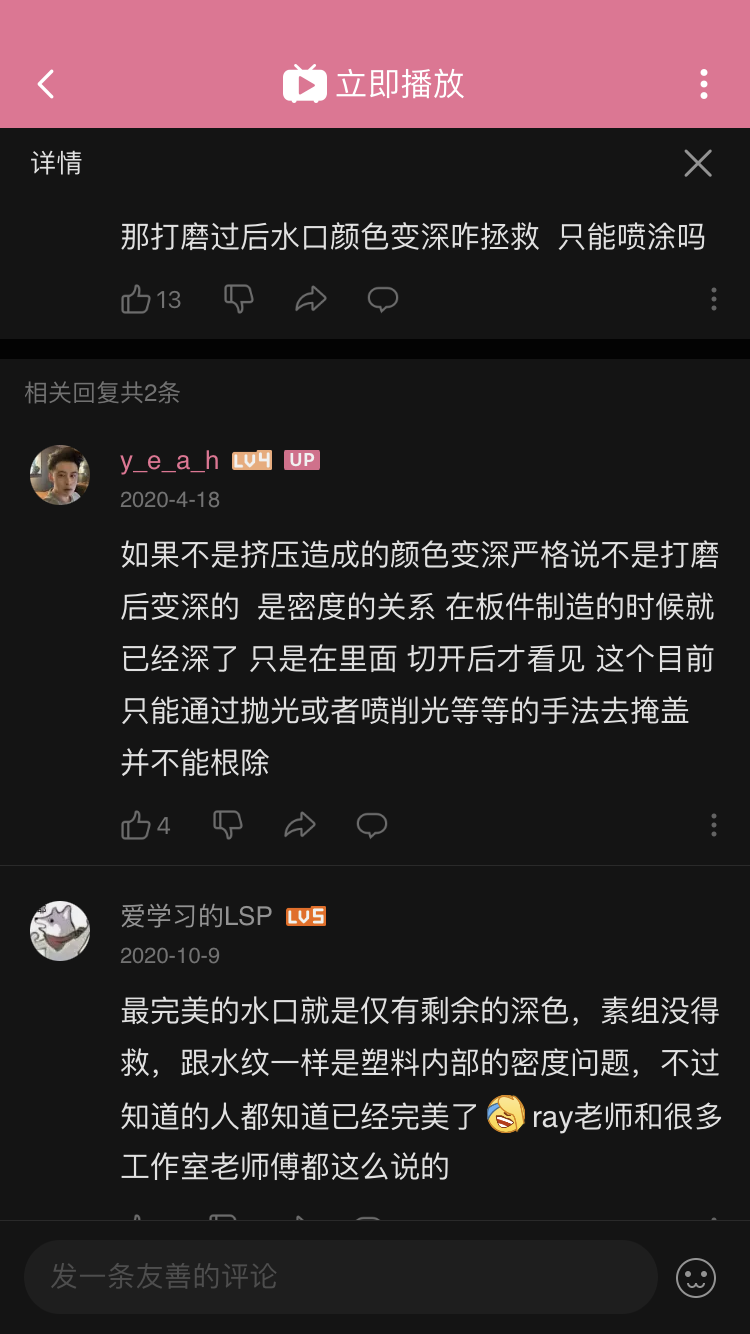Go back using the top arrow
The width and height of the screenshot is (750, 1334).
pos(46,84)
